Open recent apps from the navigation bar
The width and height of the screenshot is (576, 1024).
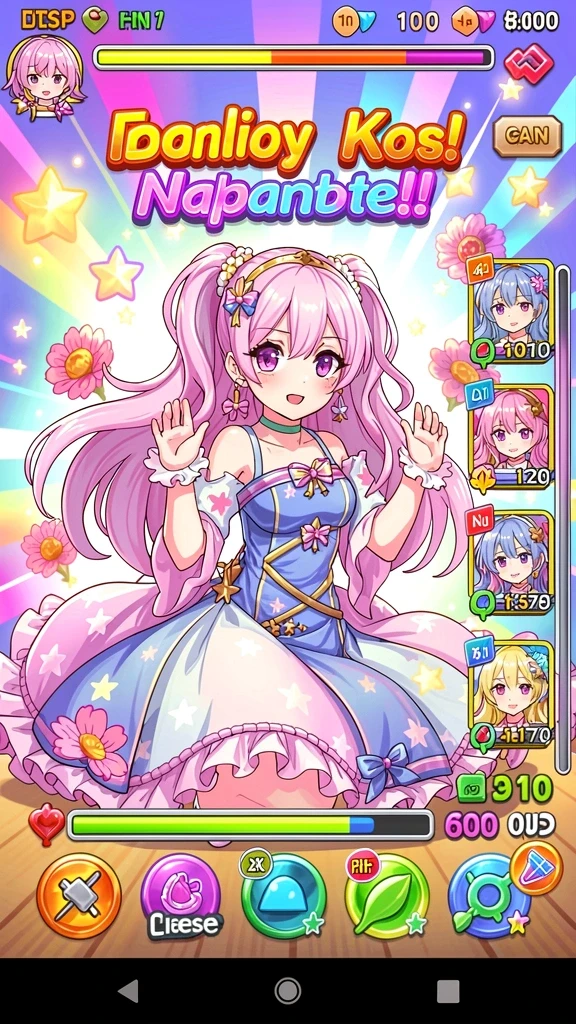(x=447, y=991)
